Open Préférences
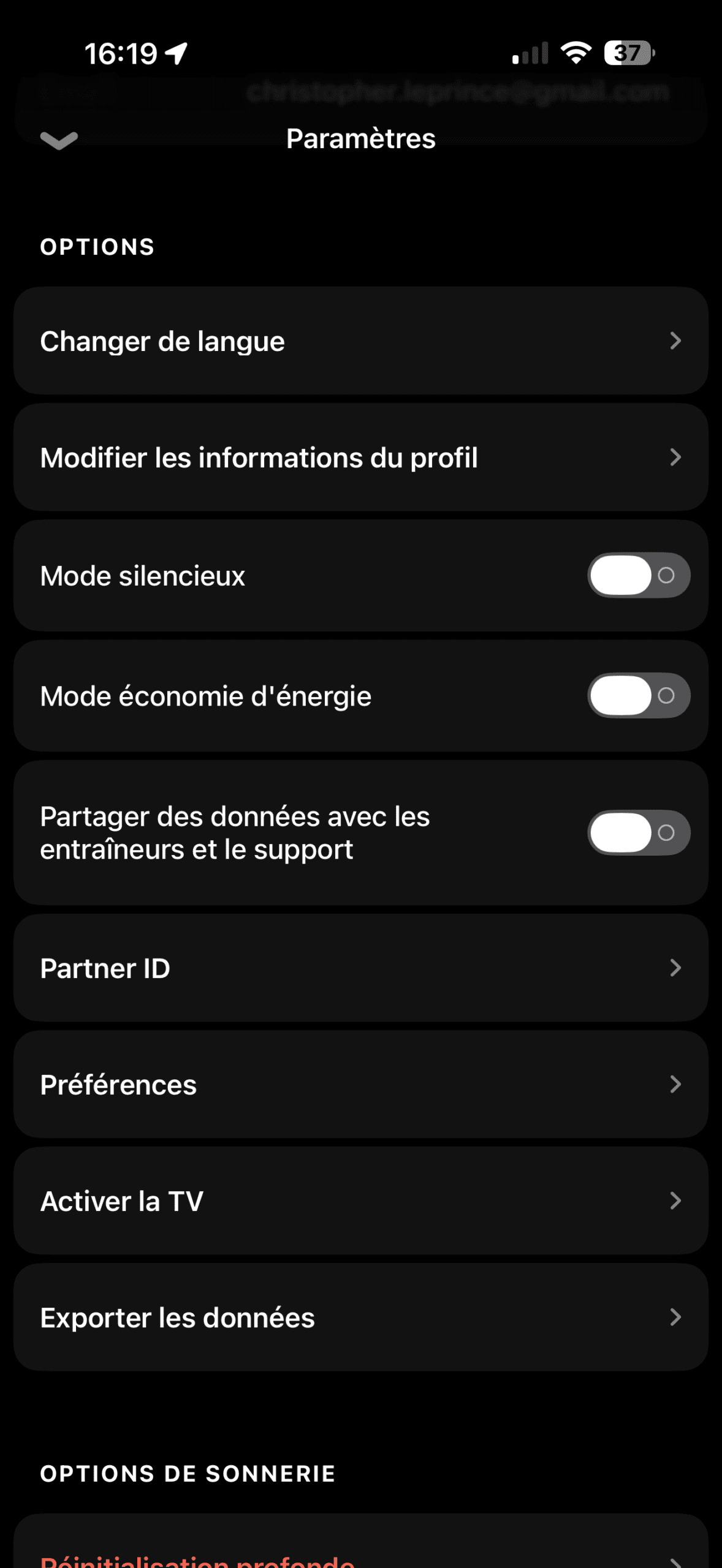Viewport: 722px width, 1568px height. coord(360,1084)
